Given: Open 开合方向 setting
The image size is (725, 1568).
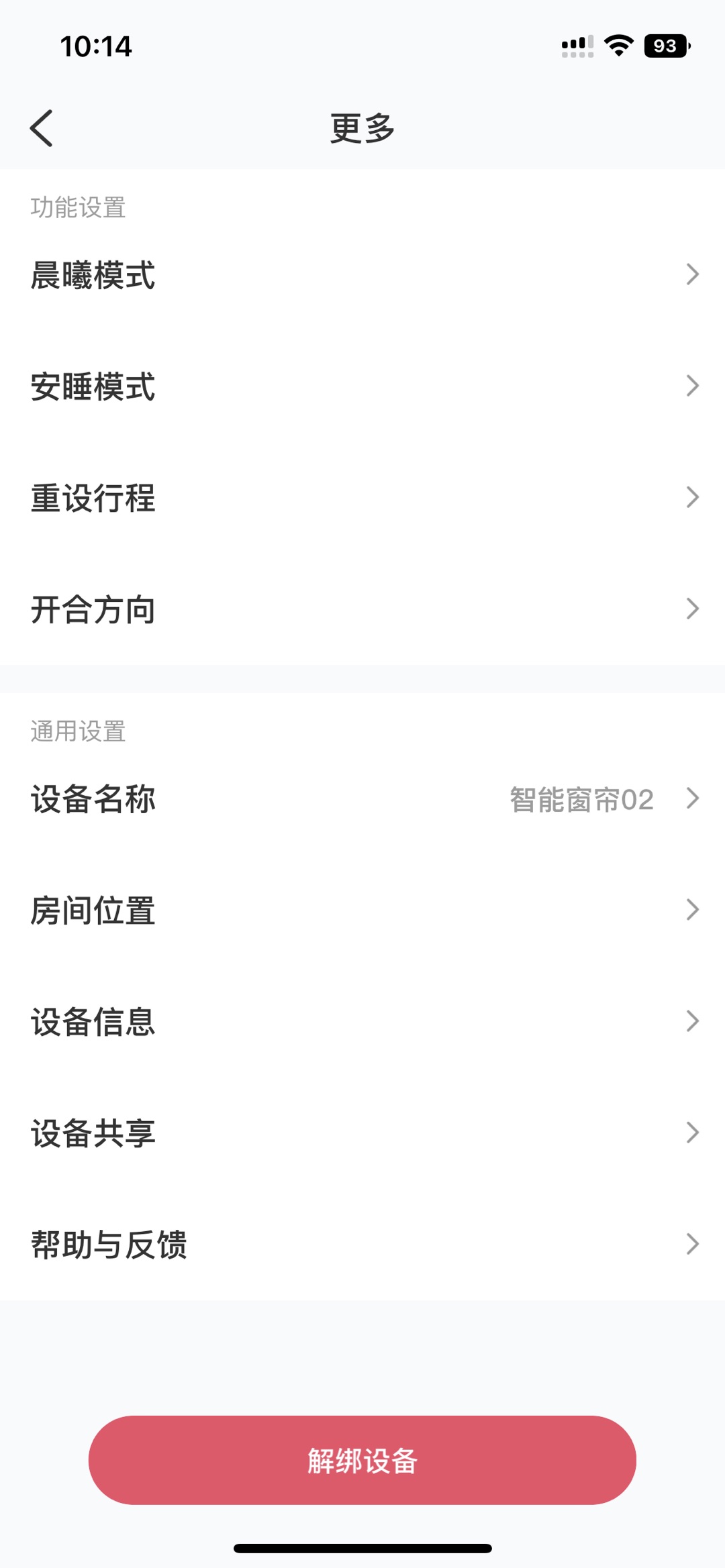Looking at the screenshot, I should click(x=362, y=609).
